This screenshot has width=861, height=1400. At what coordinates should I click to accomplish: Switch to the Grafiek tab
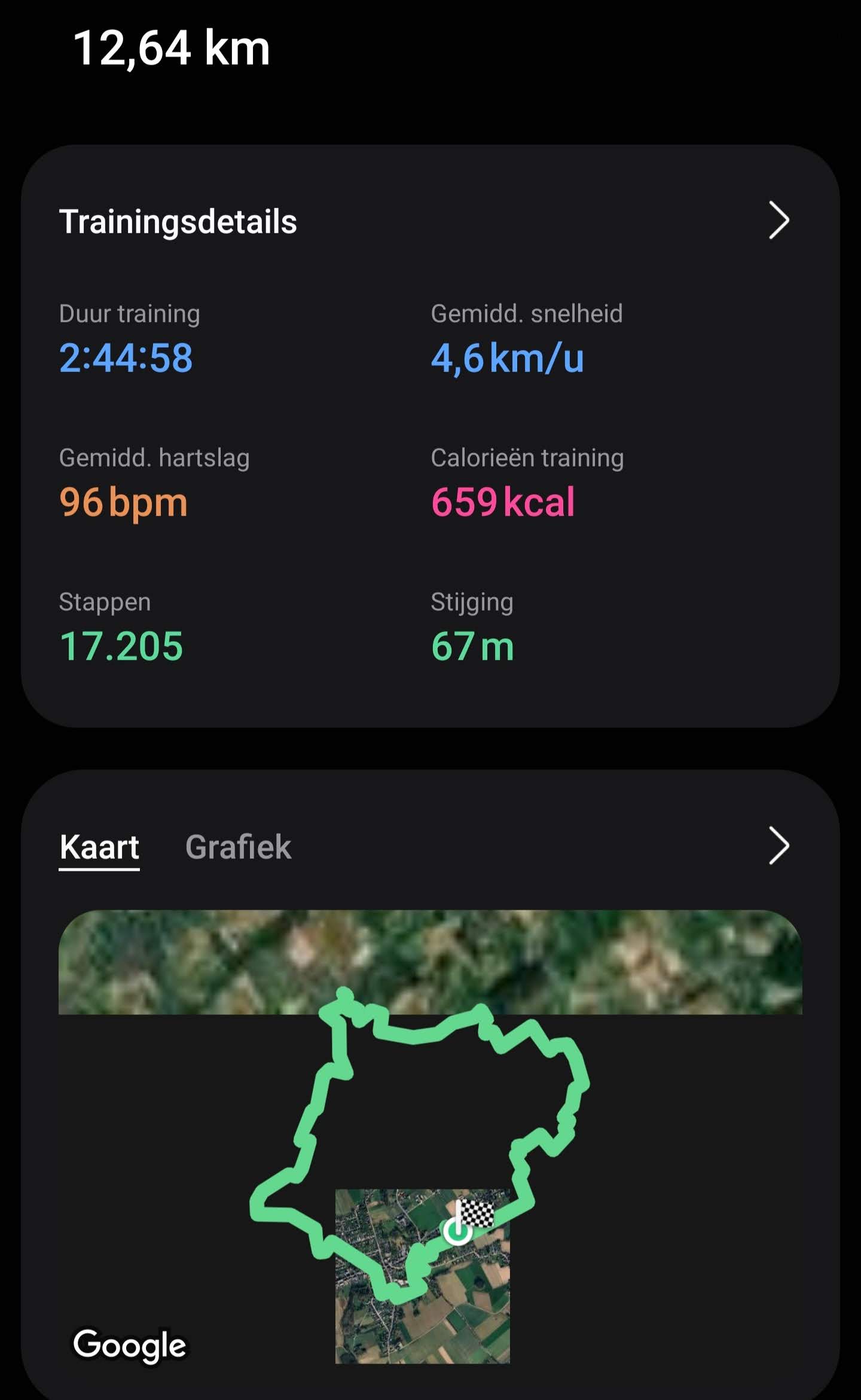238,847
